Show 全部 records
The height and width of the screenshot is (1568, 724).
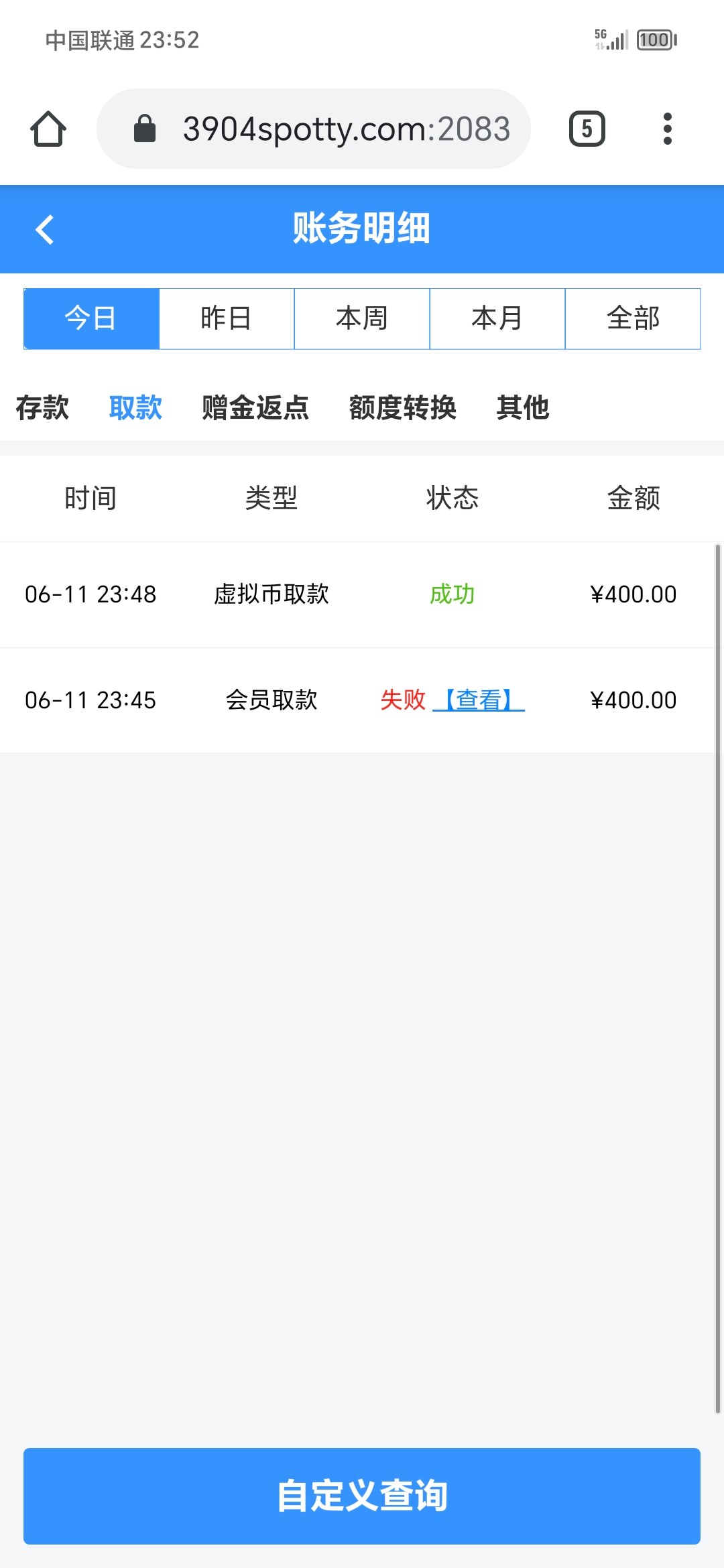click(633, 318)
